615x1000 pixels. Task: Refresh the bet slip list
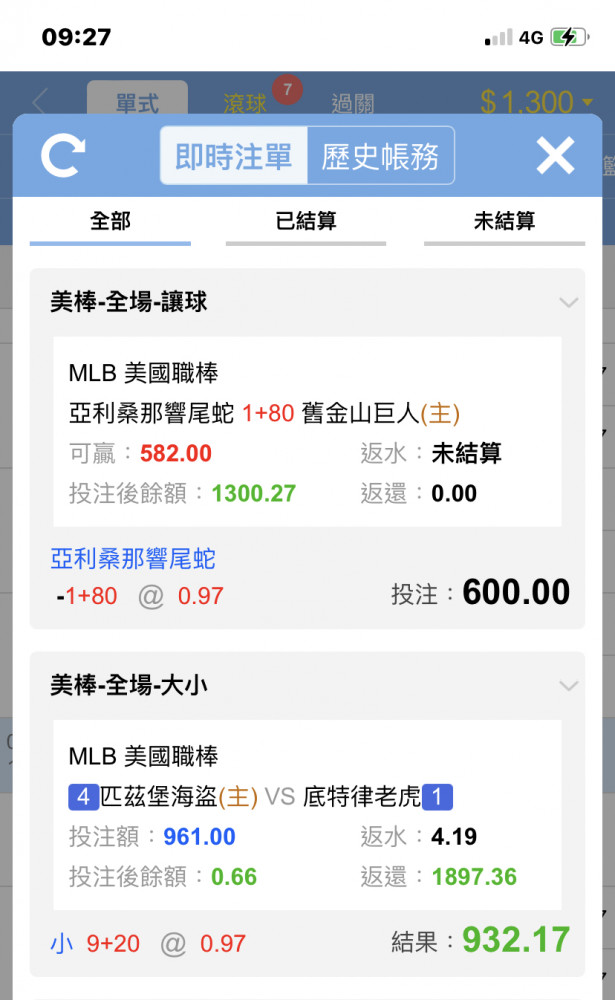point(63,156)
